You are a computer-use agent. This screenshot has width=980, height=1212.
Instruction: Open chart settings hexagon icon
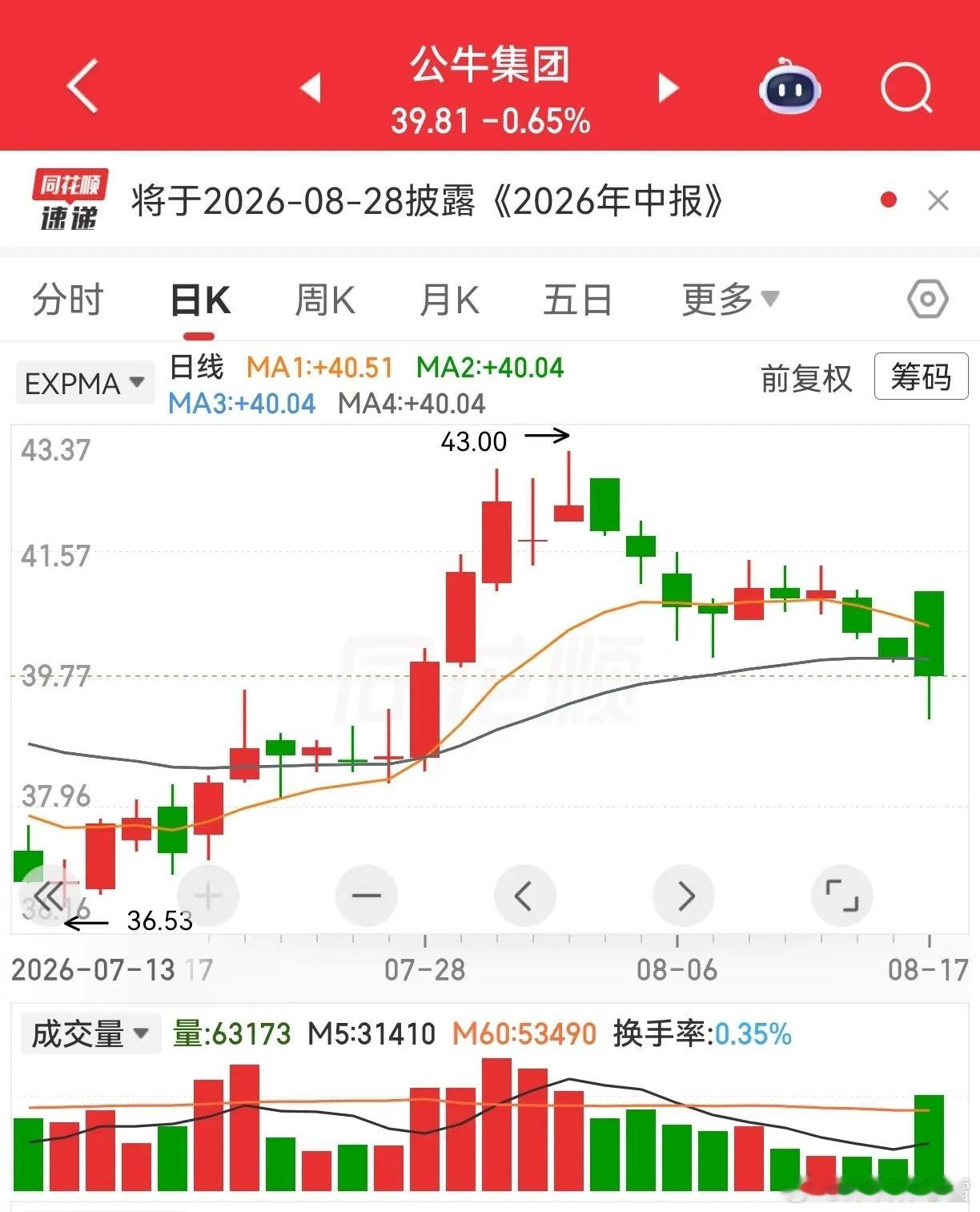point(927,300)
